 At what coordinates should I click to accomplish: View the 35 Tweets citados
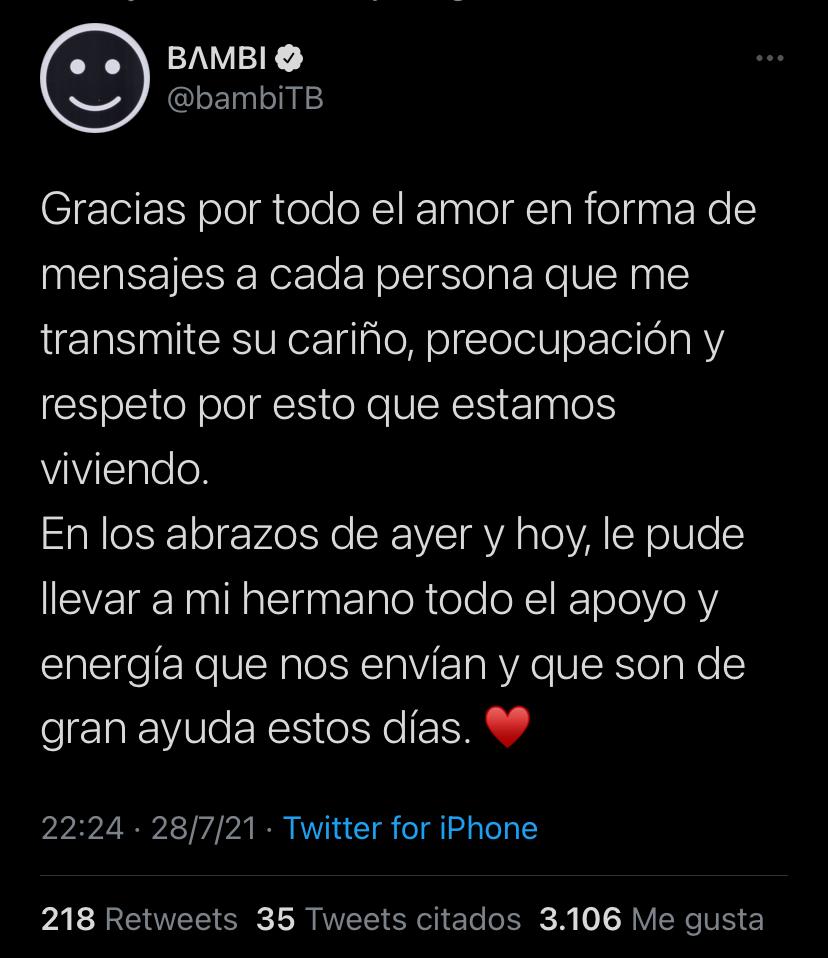tap(388, 919)
